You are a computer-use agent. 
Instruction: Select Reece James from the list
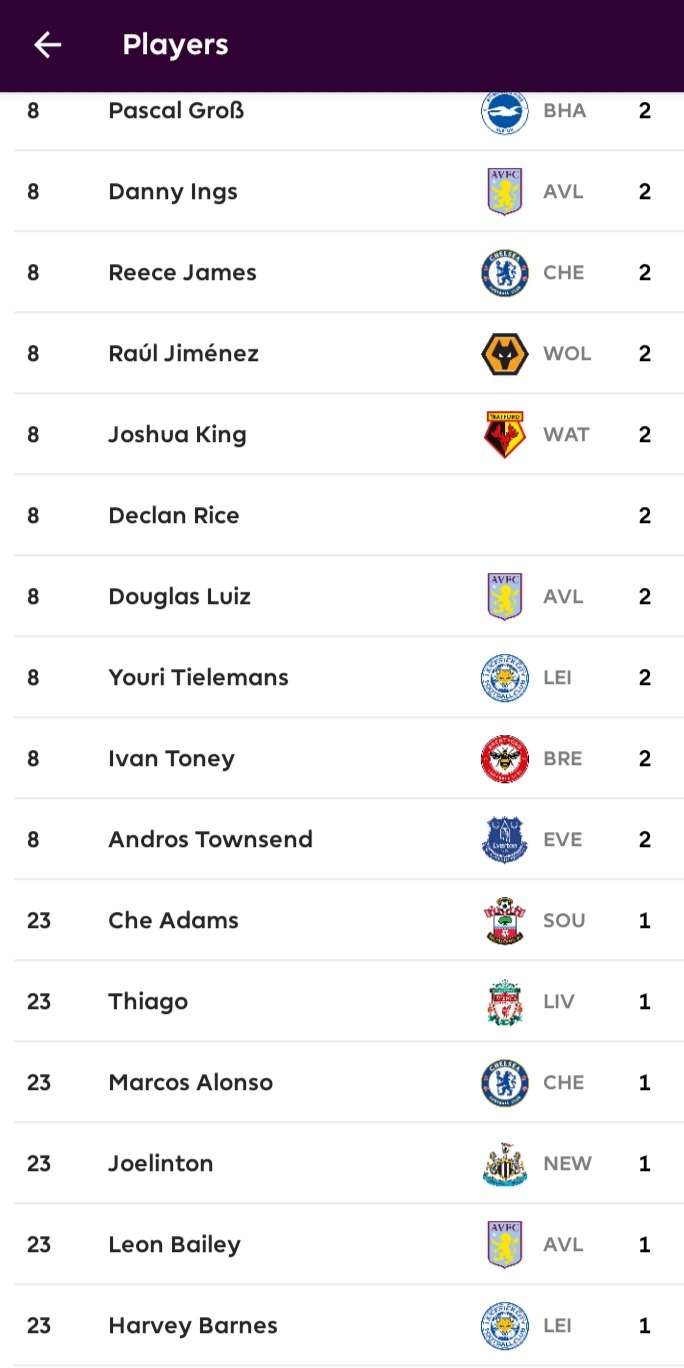point(342,273)
